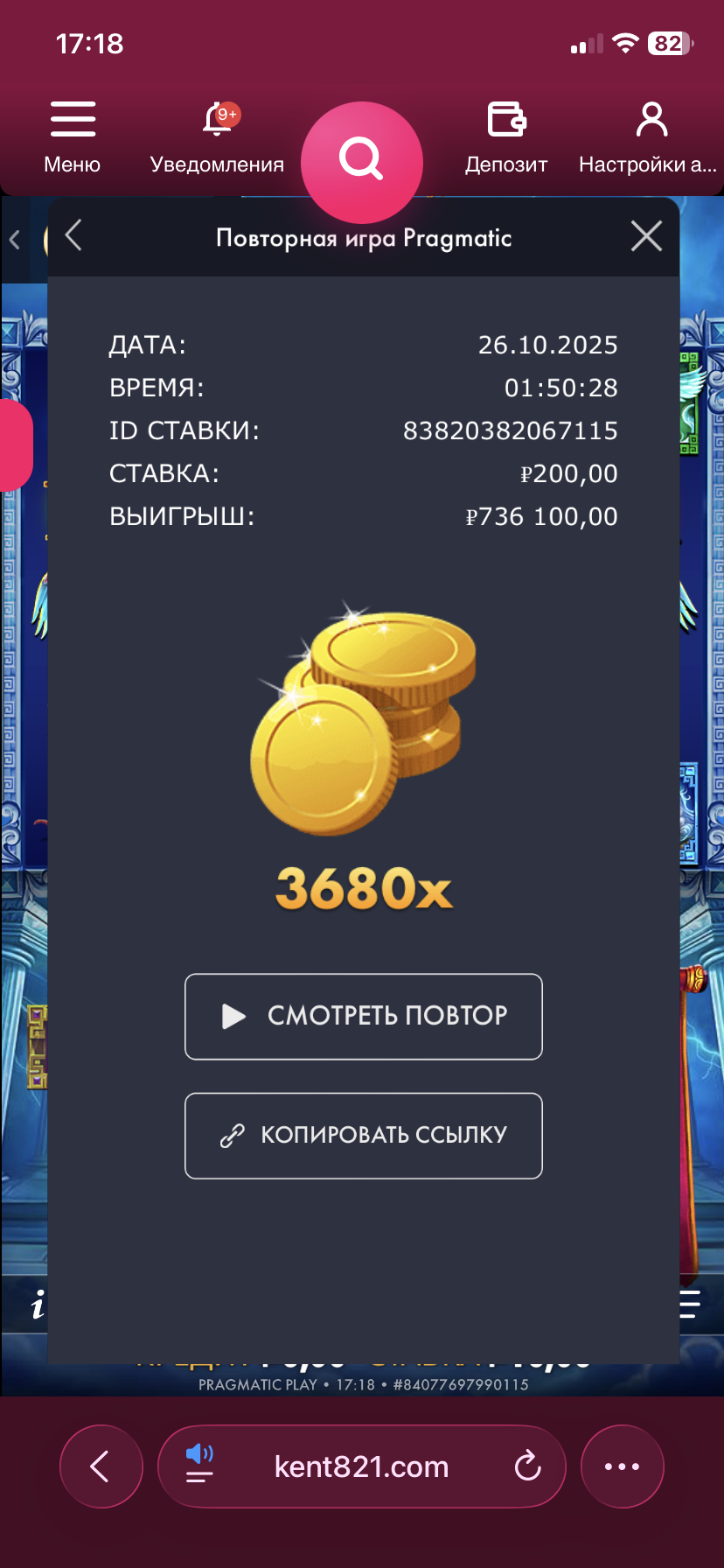Tap the kent821.com address bar
Screen dimensions: 724x1568
coord(361,1466)
